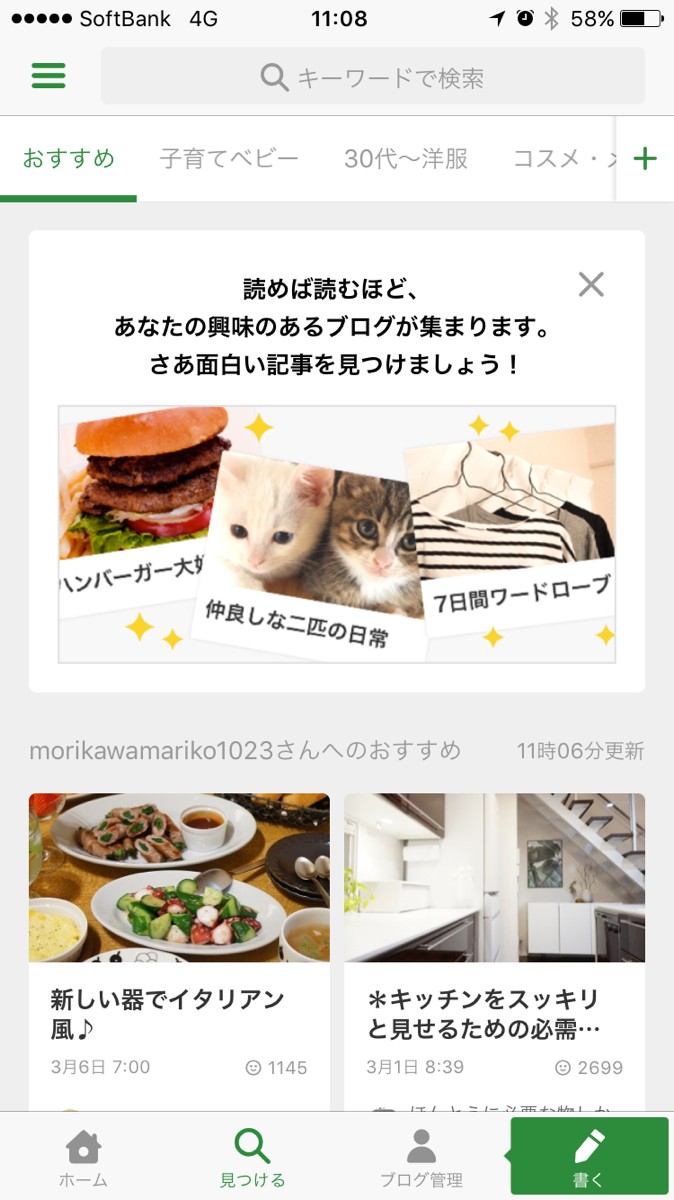This screenshot has width=674, height=1200.
Task: Tap the キーワードで検索 search field
Action: 372,77
